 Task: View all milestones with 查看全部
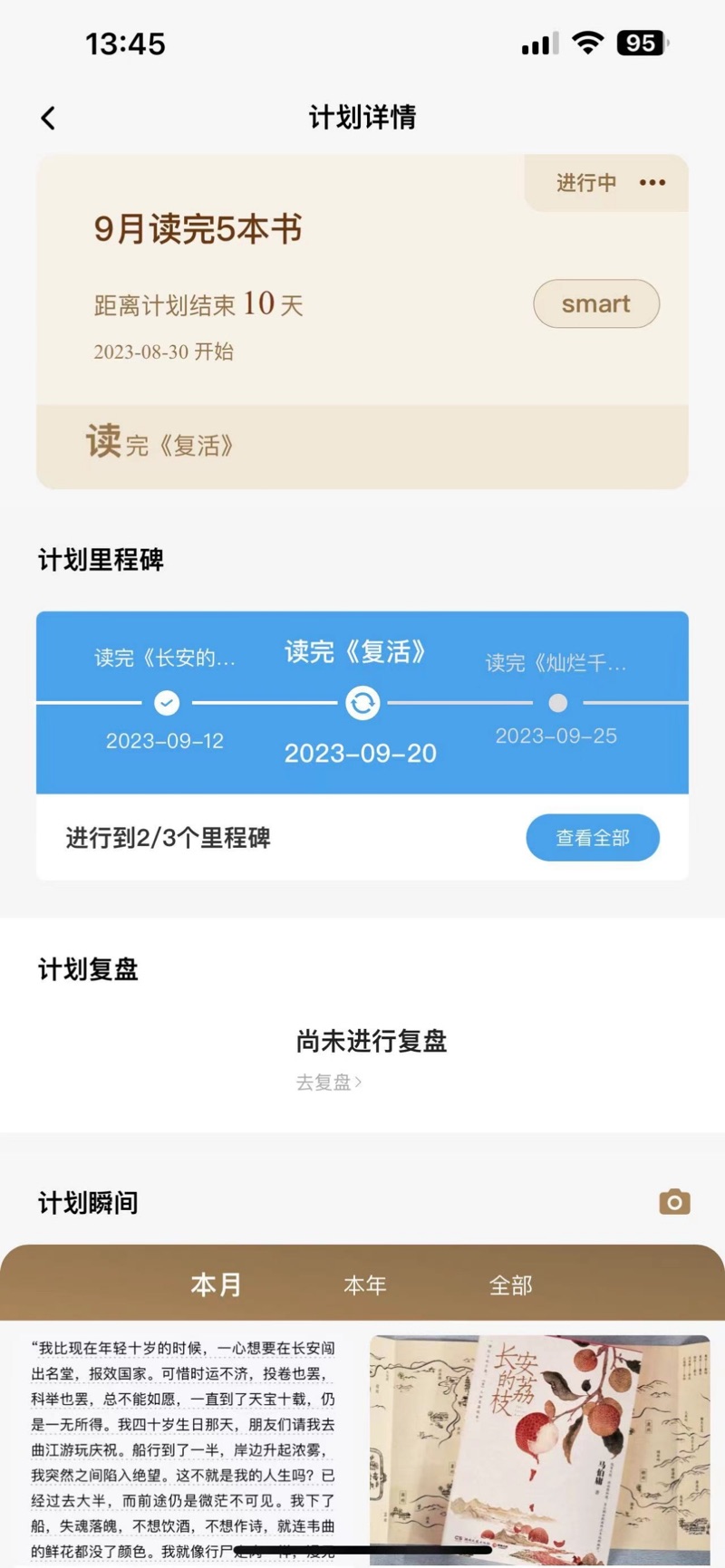tap(593, 838)
